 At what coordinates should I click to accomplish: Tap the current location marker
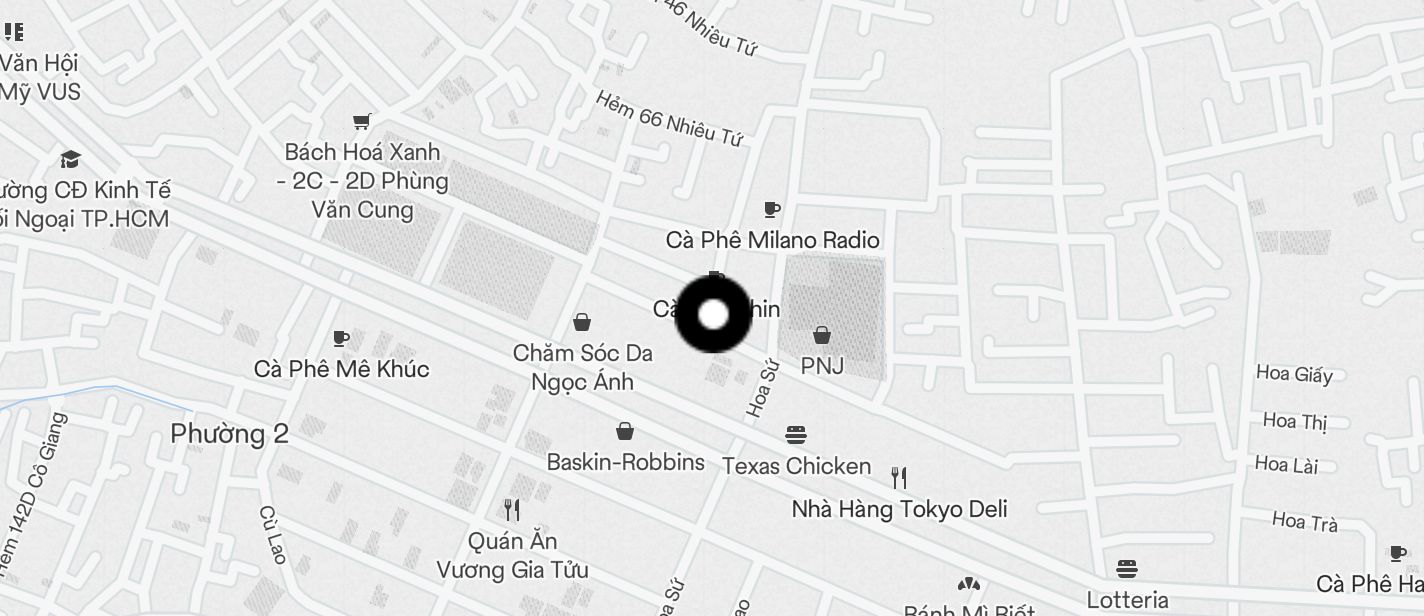pyautogui.click(x=713, y=315)
